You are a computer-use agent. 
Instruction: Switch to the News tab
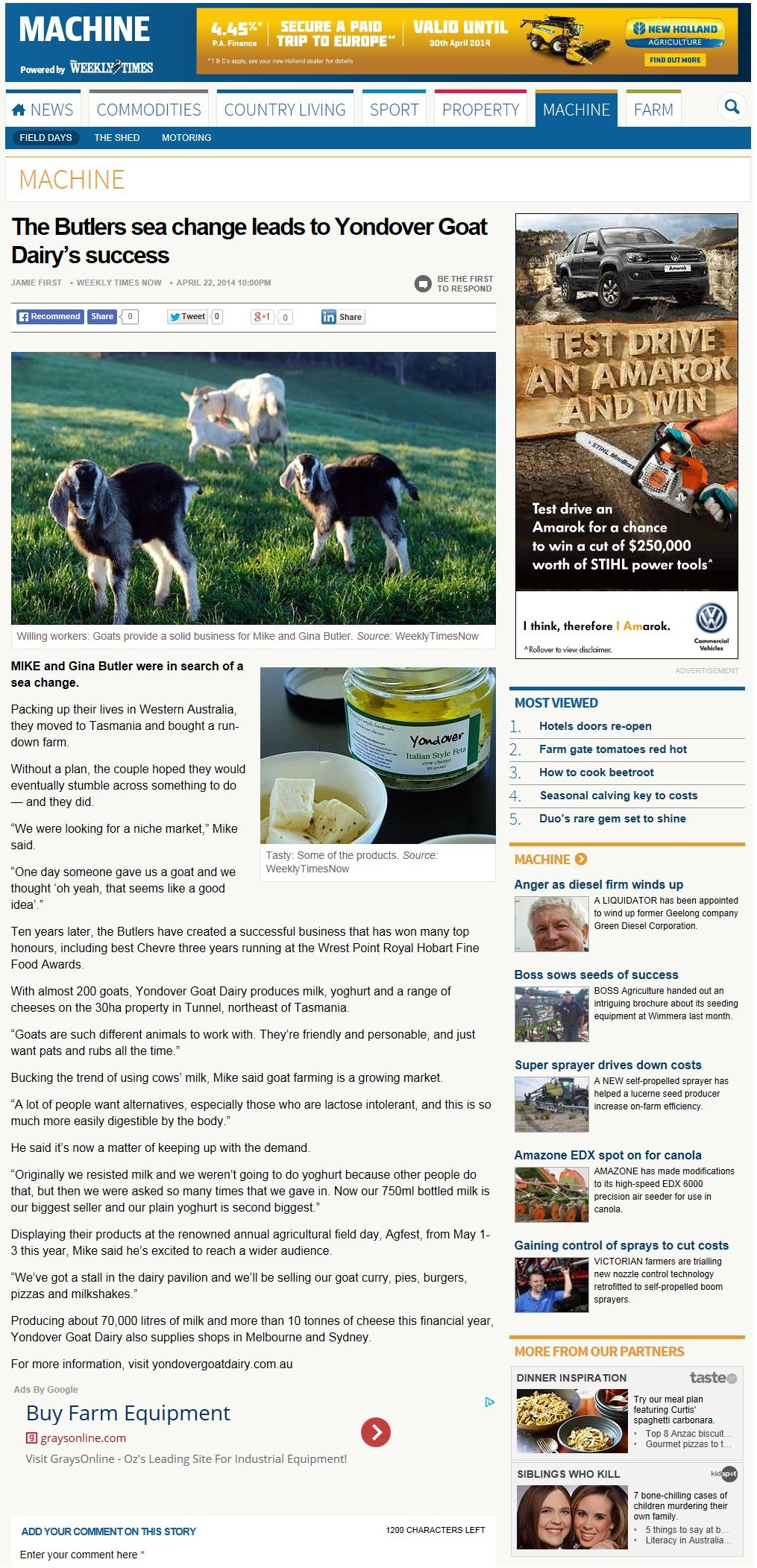click(43, 110)
